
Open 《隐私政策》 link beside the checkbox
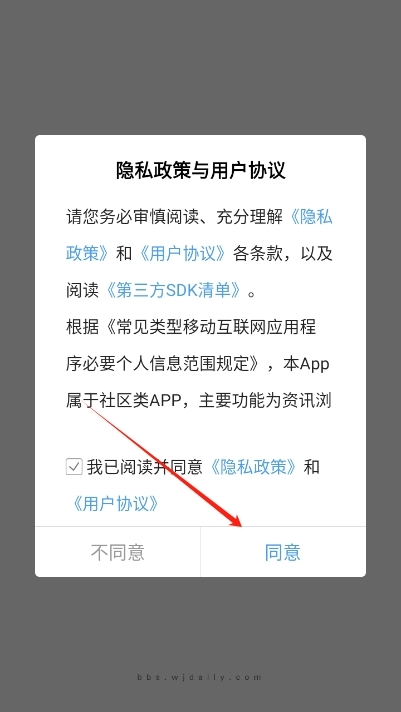point(254,467)
